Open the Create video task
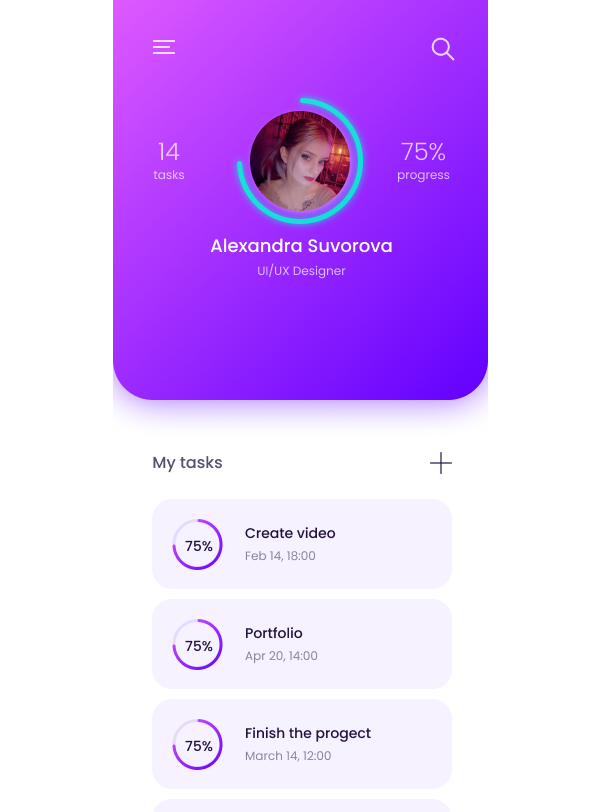 [302, 544]
